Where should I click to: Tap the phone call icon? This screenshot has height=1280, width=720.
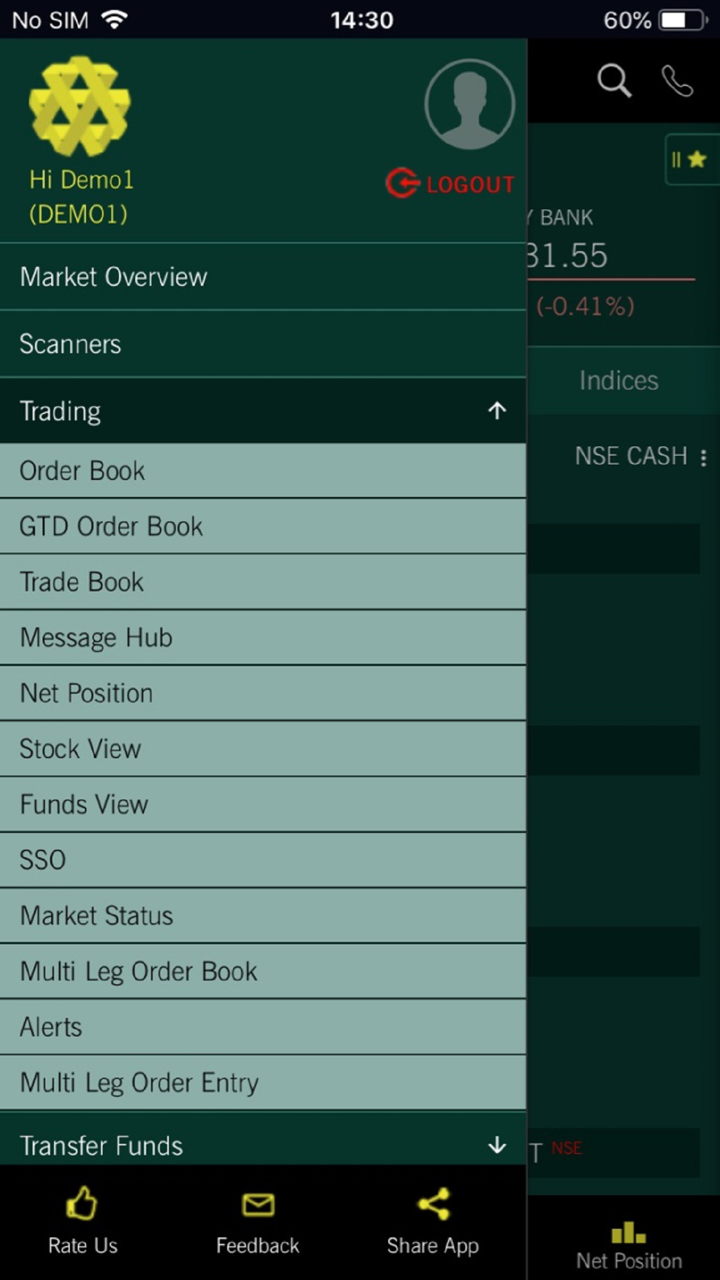tap(677, 81)
